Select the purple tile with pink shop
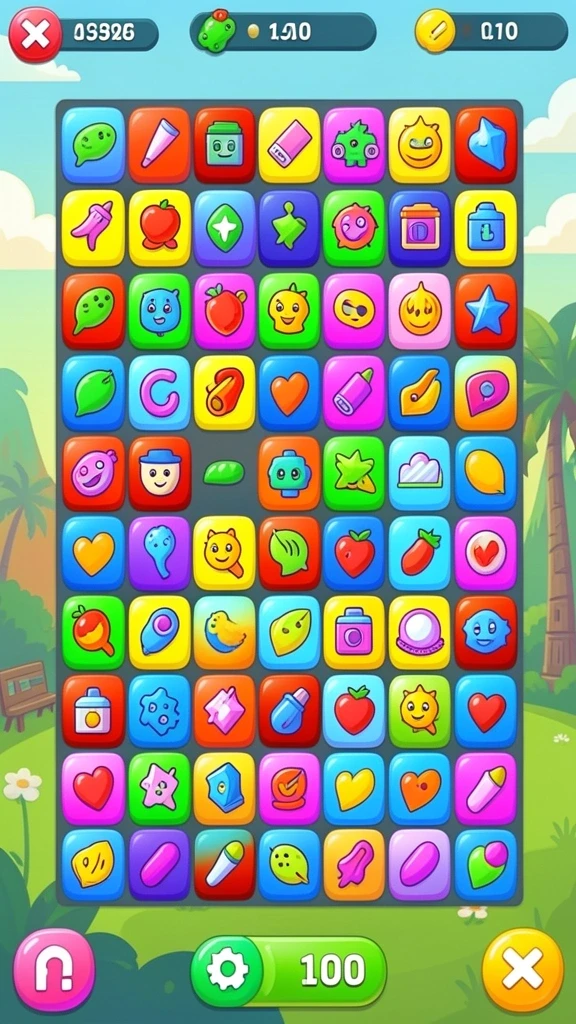Viewport: 576px width, 1024px height. click(420, 228)
